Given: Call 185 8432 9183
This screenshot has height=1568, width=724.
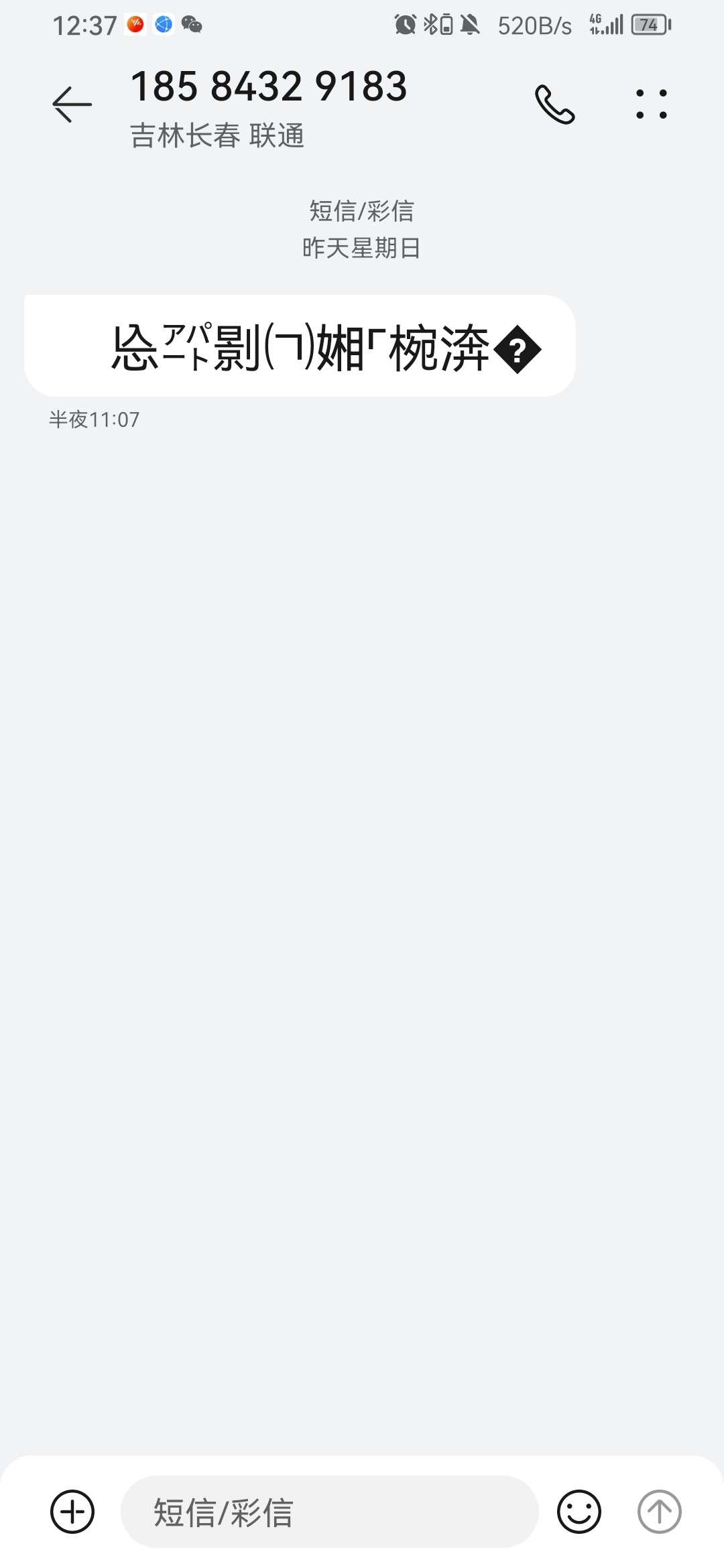Looking at the screenshot, I should [x=554, y=105].
